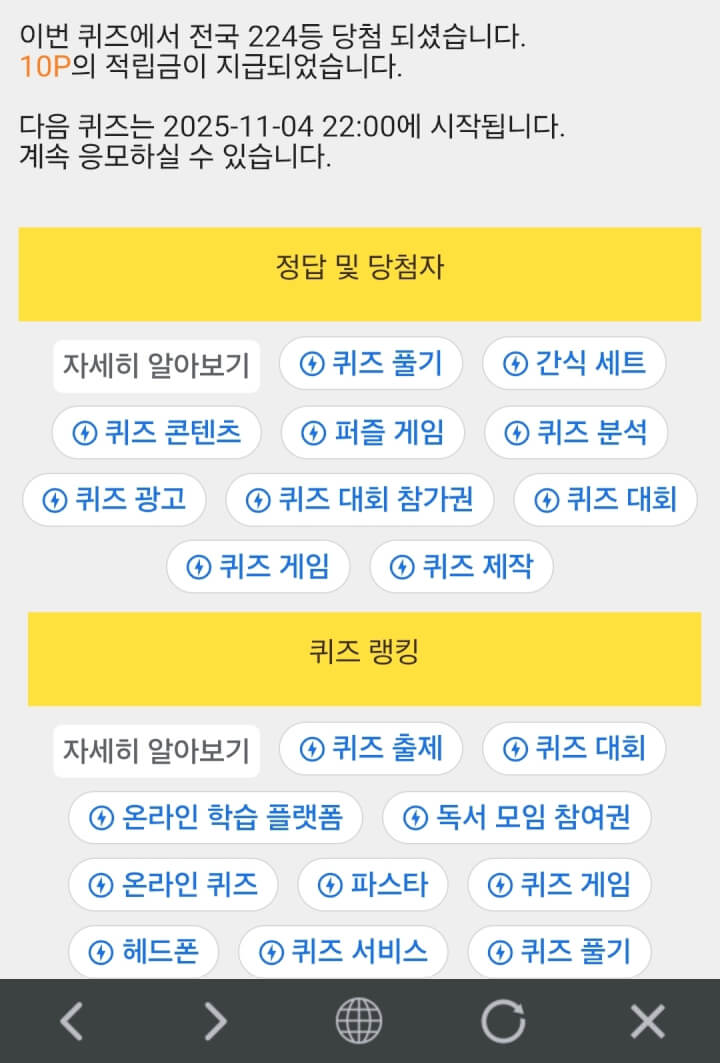Screen dimensions: 720x1063
Task: Select the 간식 세트 chip
Action: pyautogui.click(x=574, y=363)
